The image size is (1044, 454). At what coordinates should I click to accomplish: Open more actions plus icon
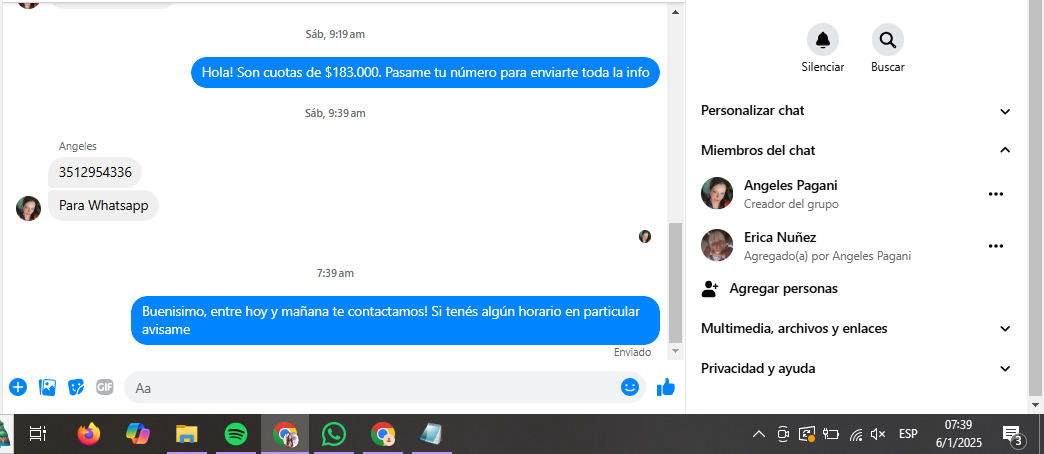click(x=18, y=387)
